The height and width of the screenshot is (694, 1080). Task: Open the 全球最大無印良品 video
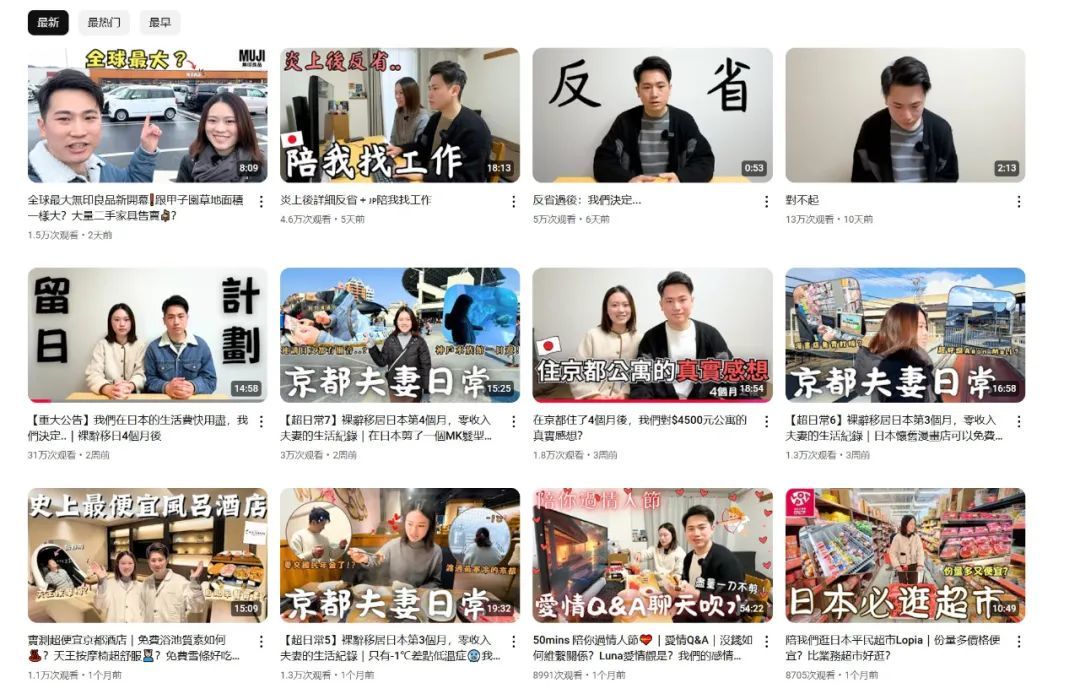[147, 115]
